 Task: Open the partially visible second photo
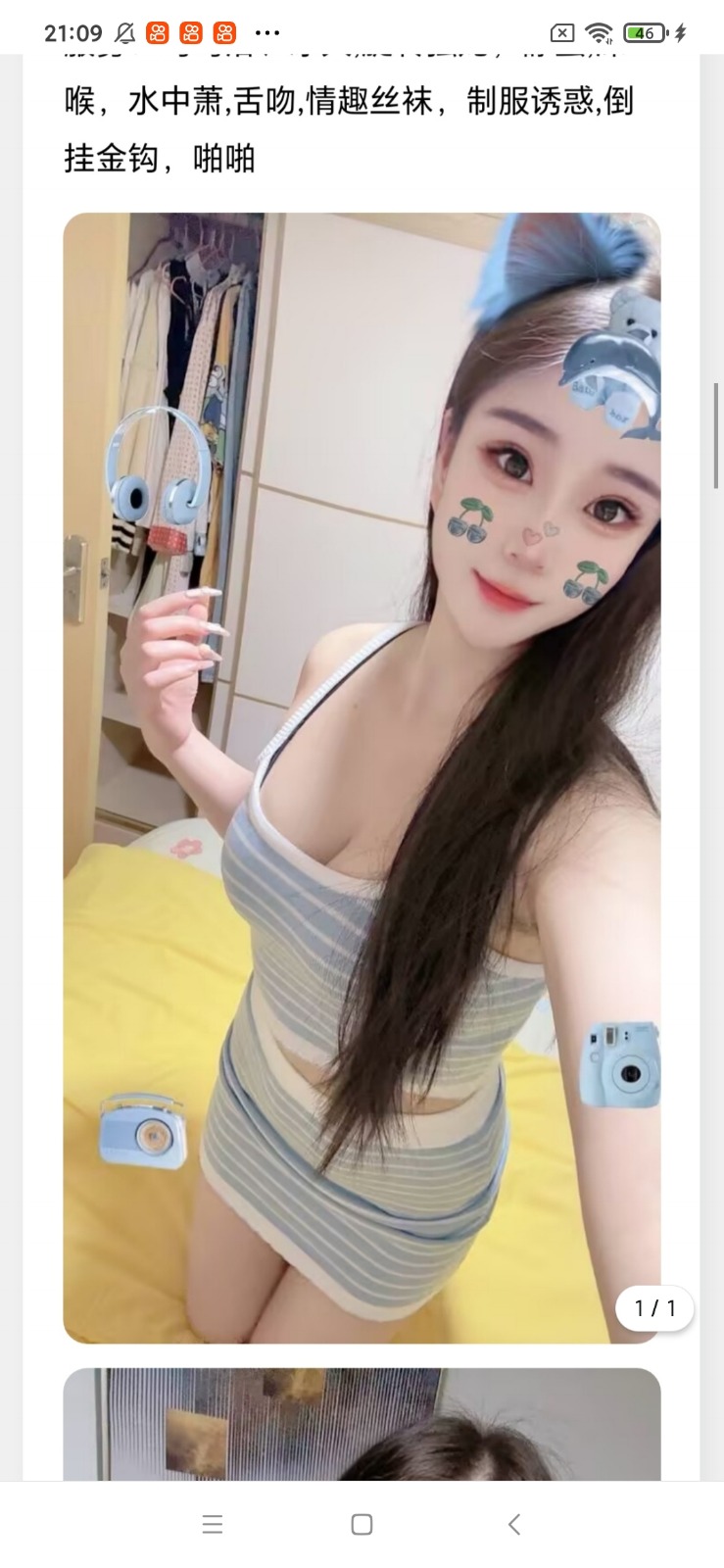[x=362, y=1424]
